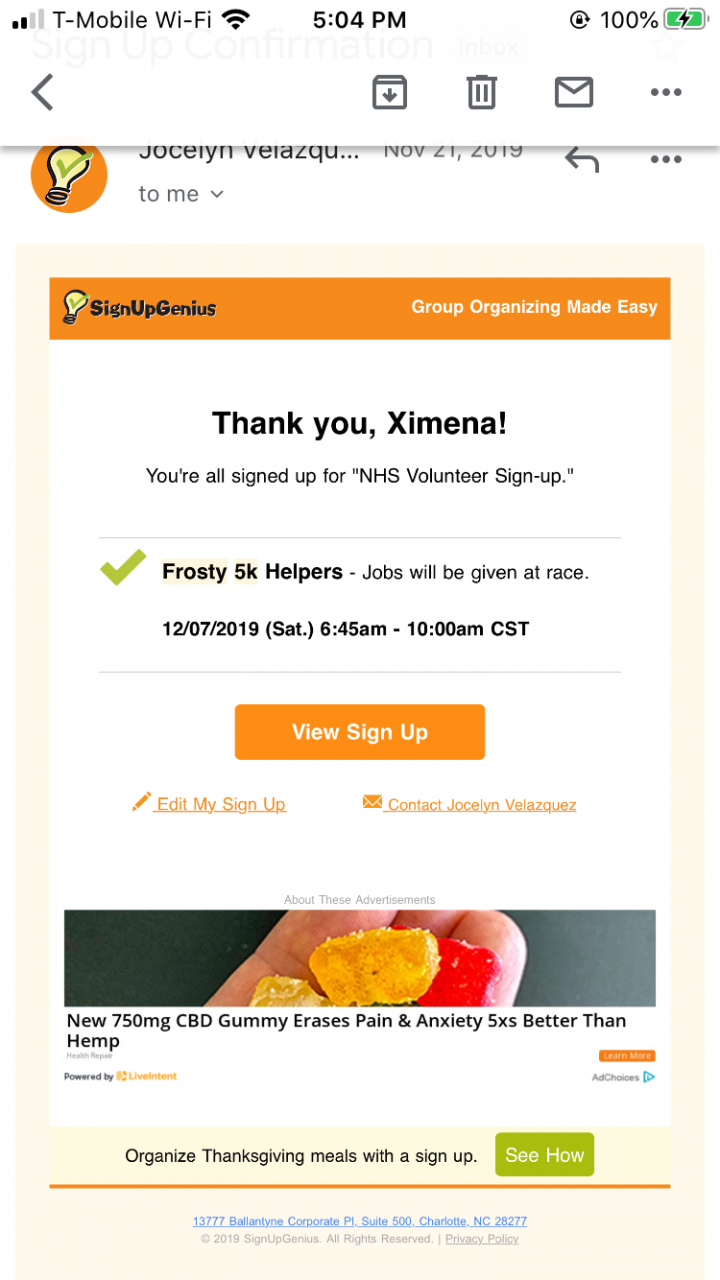The image size is (720, 1280).
Task: Go back to the inbox
Action: coord(42,93)
